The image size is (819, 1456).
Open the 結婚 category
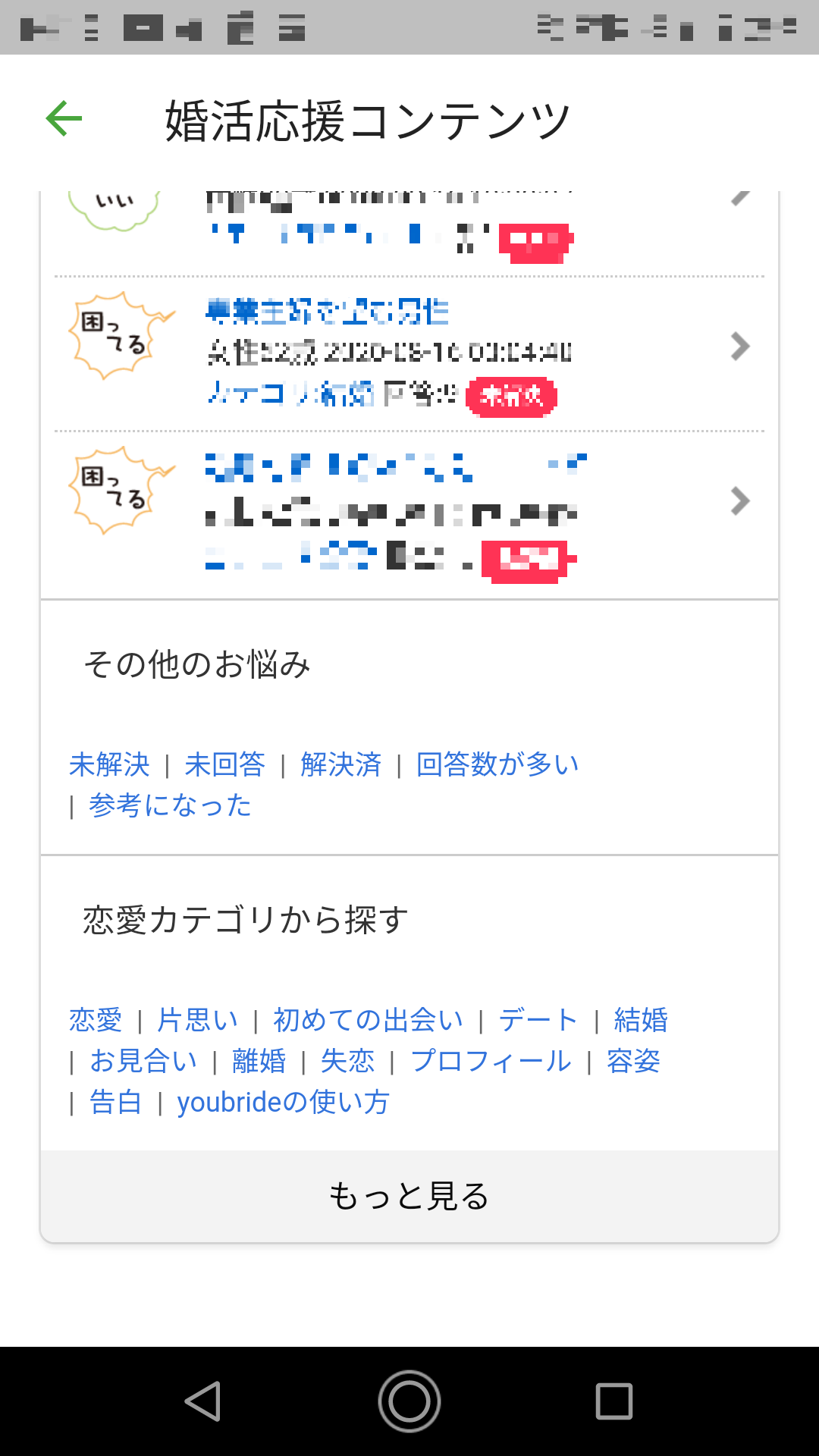[641, 1020]
